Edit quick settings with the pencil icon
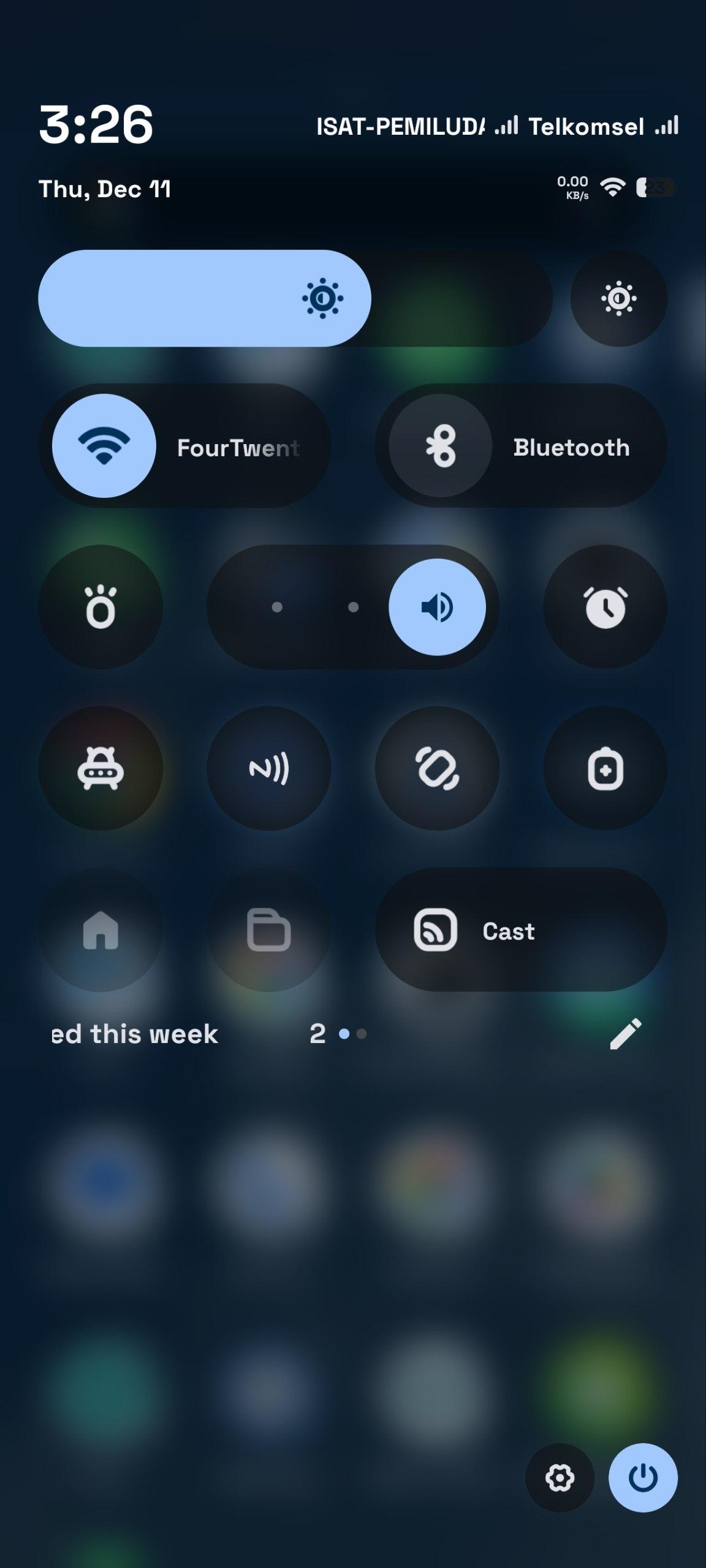This screenshot has width=706, height=1568. [x=626, y=1034]
